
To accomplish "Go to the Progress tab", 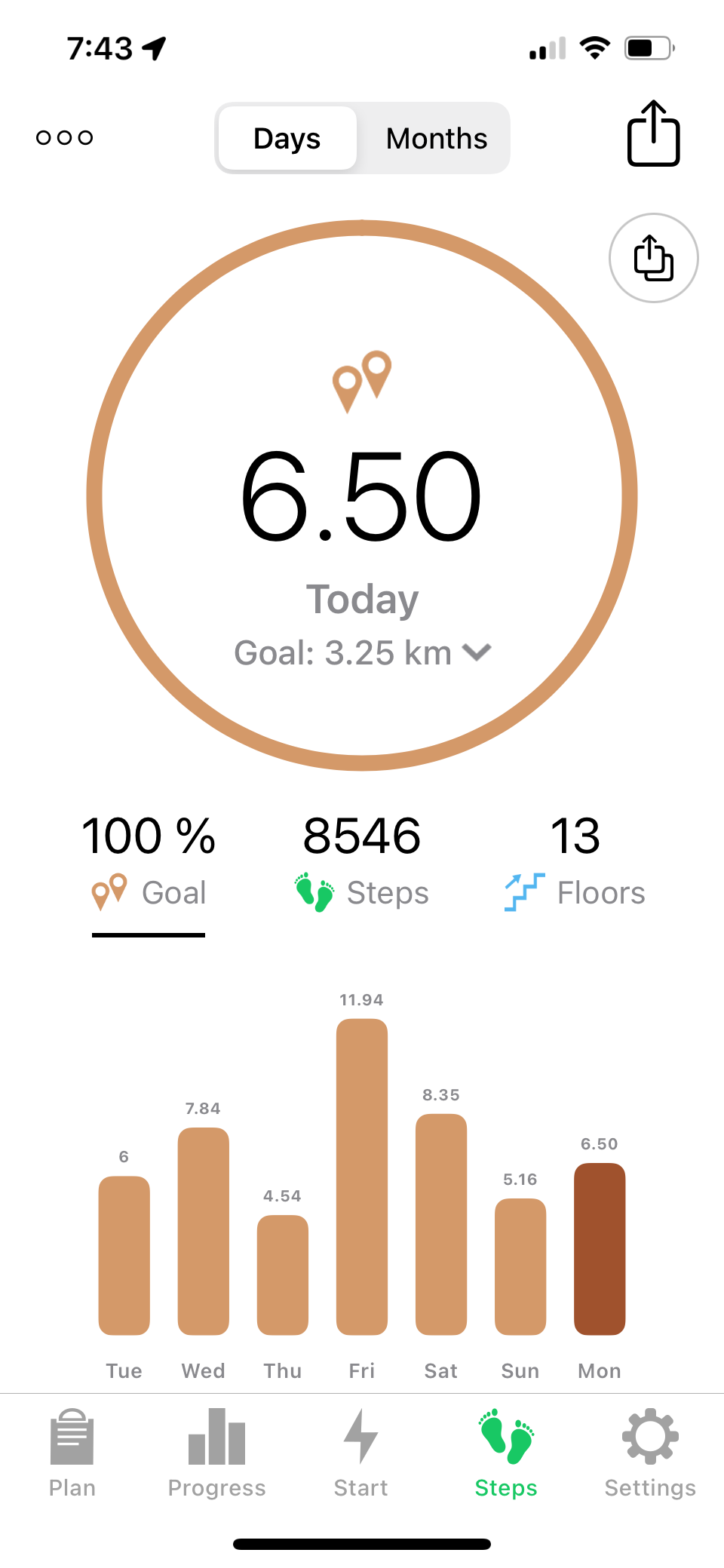I will coord(217,1453).
